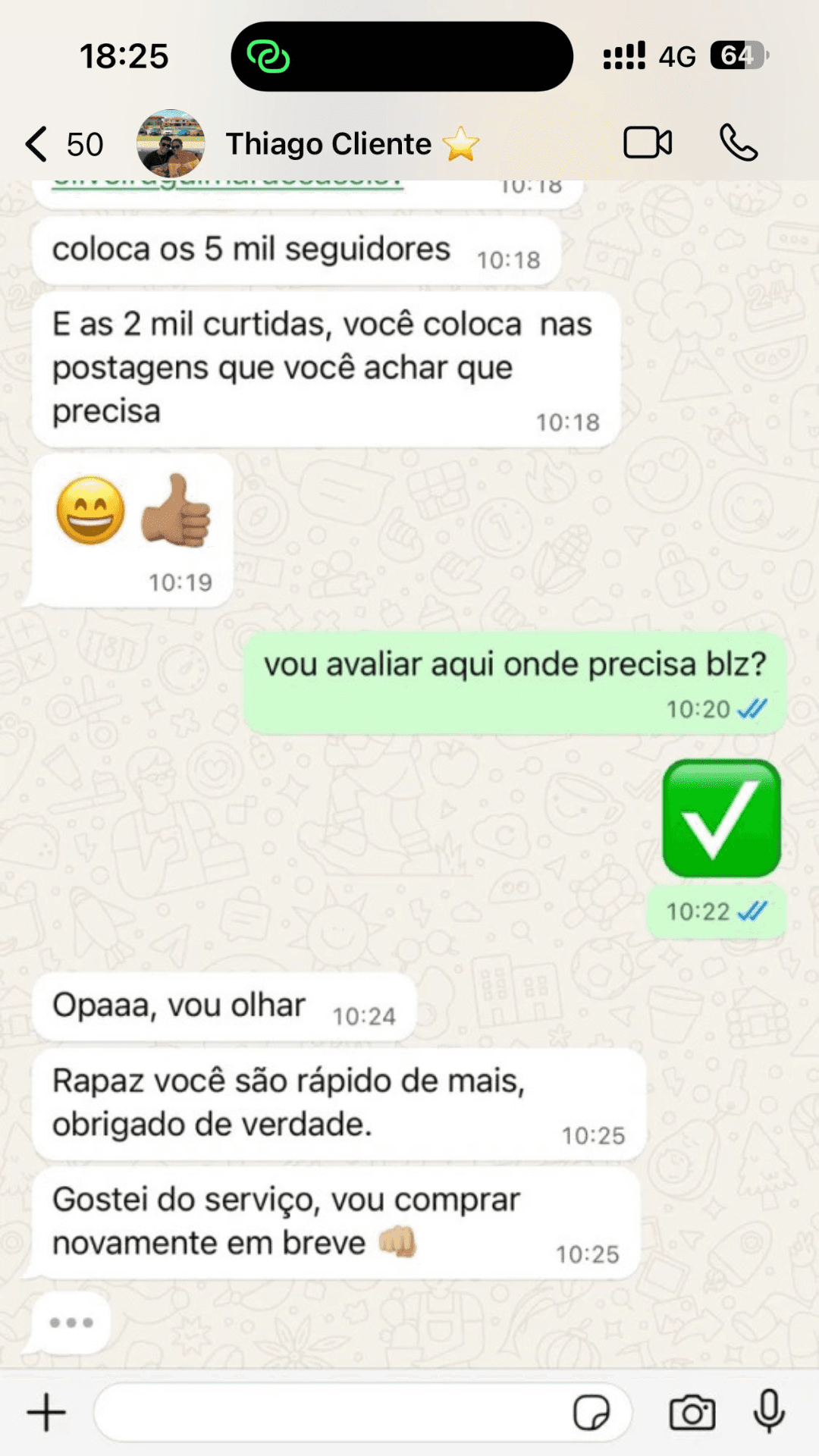
Task: Open the attachment plus menu
Action: [x=47, y=1410]
